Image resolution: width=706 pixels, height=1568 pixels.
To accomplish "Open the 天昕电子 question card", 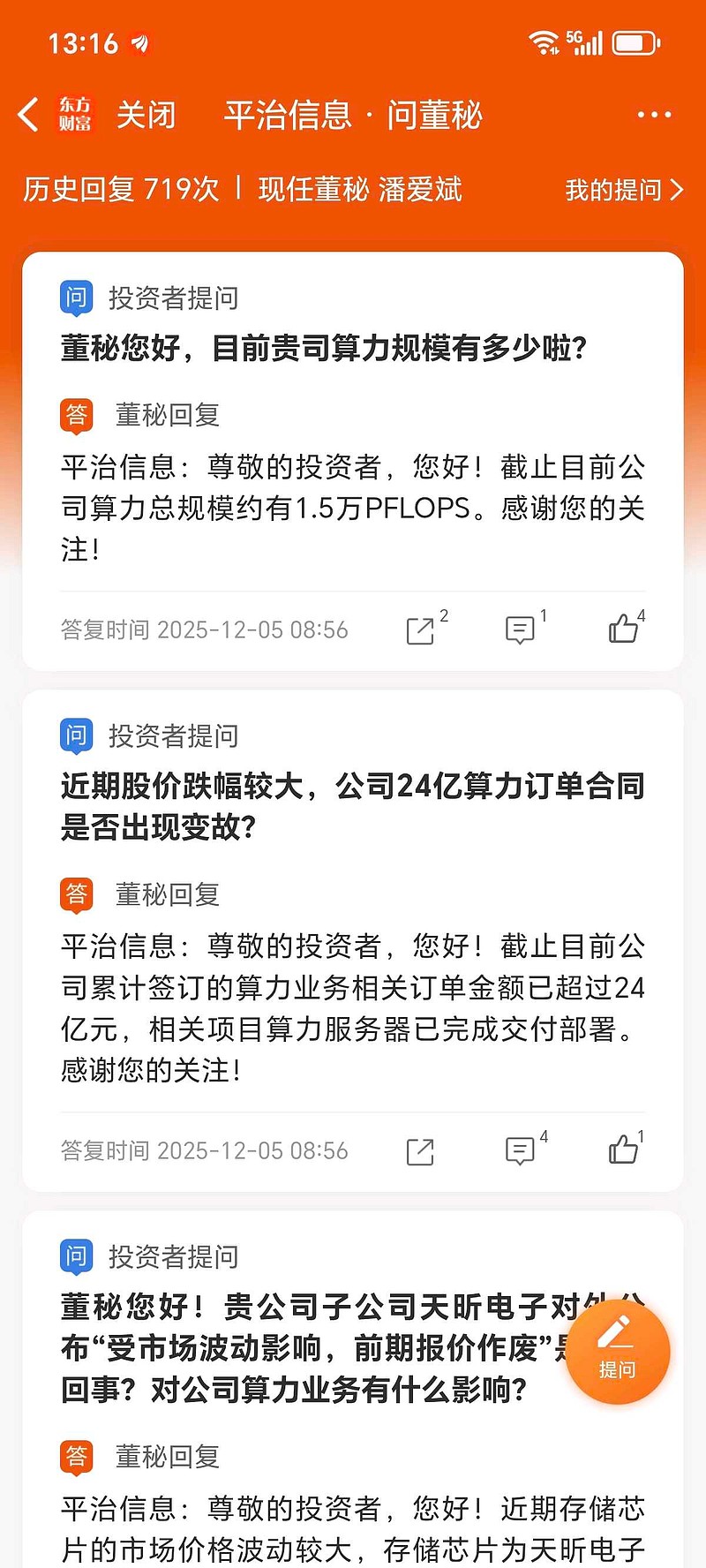I will pos(353,1390).
